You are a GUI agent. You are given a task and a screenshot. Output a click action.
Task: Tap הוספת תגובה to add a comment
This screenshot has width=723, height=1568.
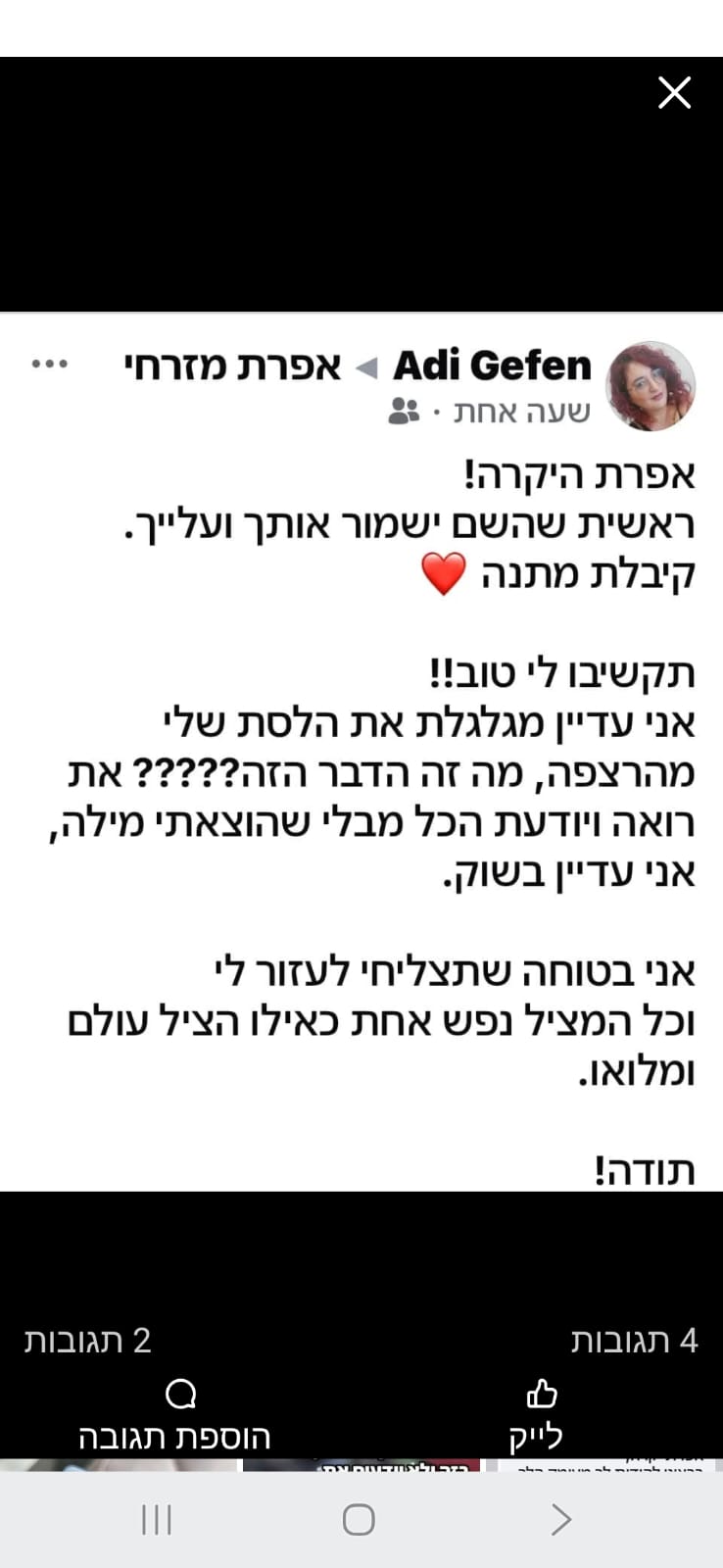pyautogui.click(x=176, y=1414)
